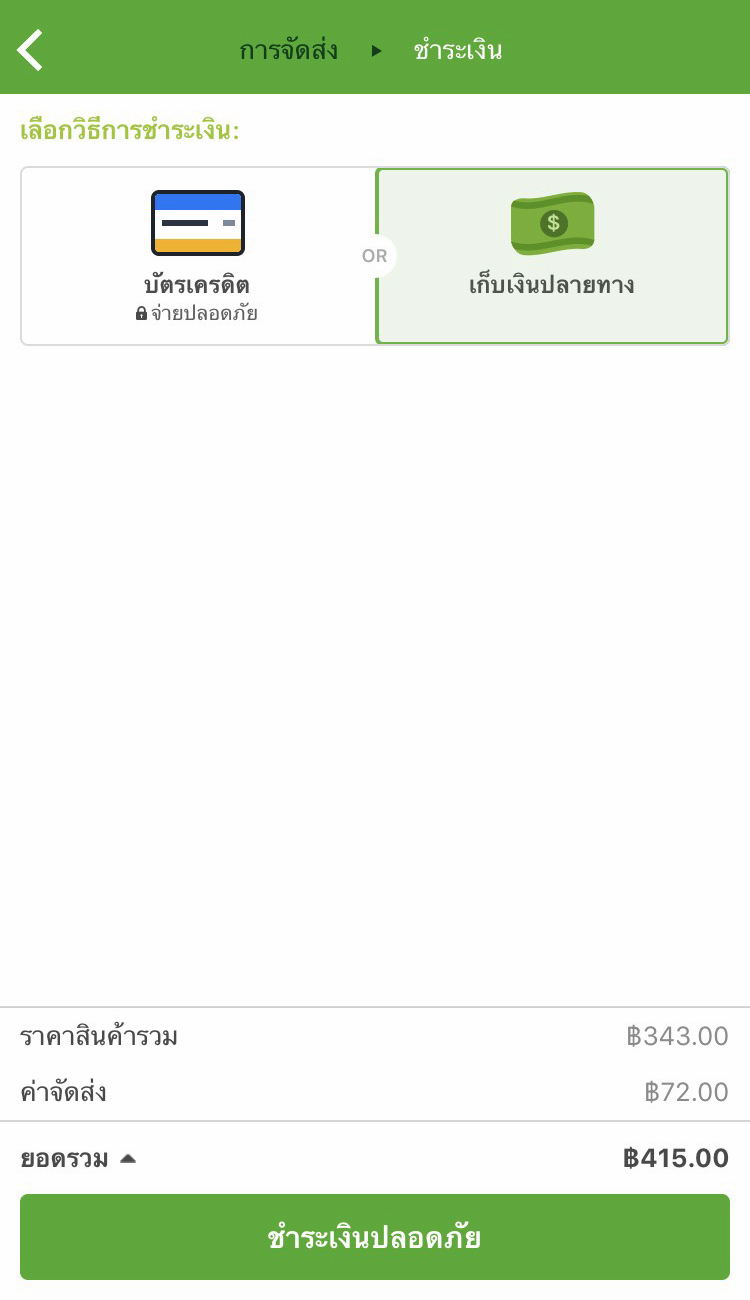Screen dimensions: 750x1300
Task: Choose เก็บเงินปลายทาง payment method
Action: [x=552, y=256]
